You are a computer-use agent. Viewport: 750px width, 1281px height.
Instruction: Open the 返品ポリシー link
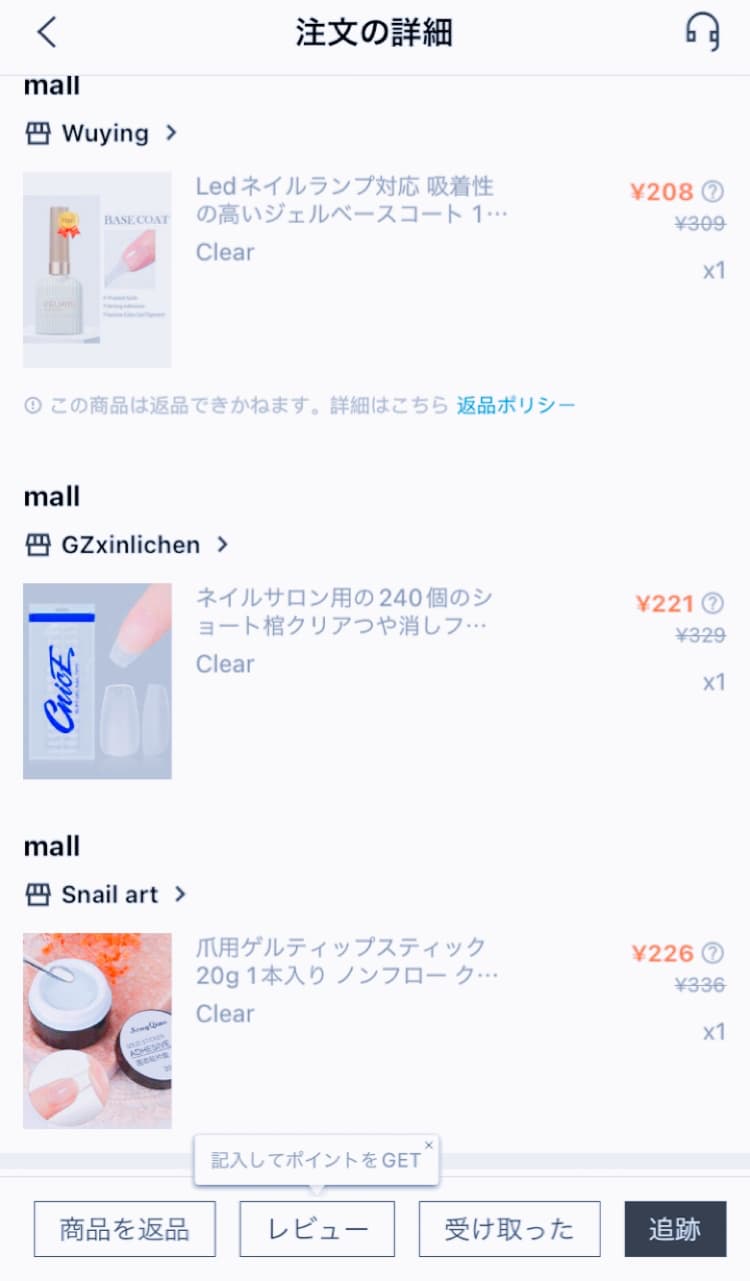(x=516, y=405)
